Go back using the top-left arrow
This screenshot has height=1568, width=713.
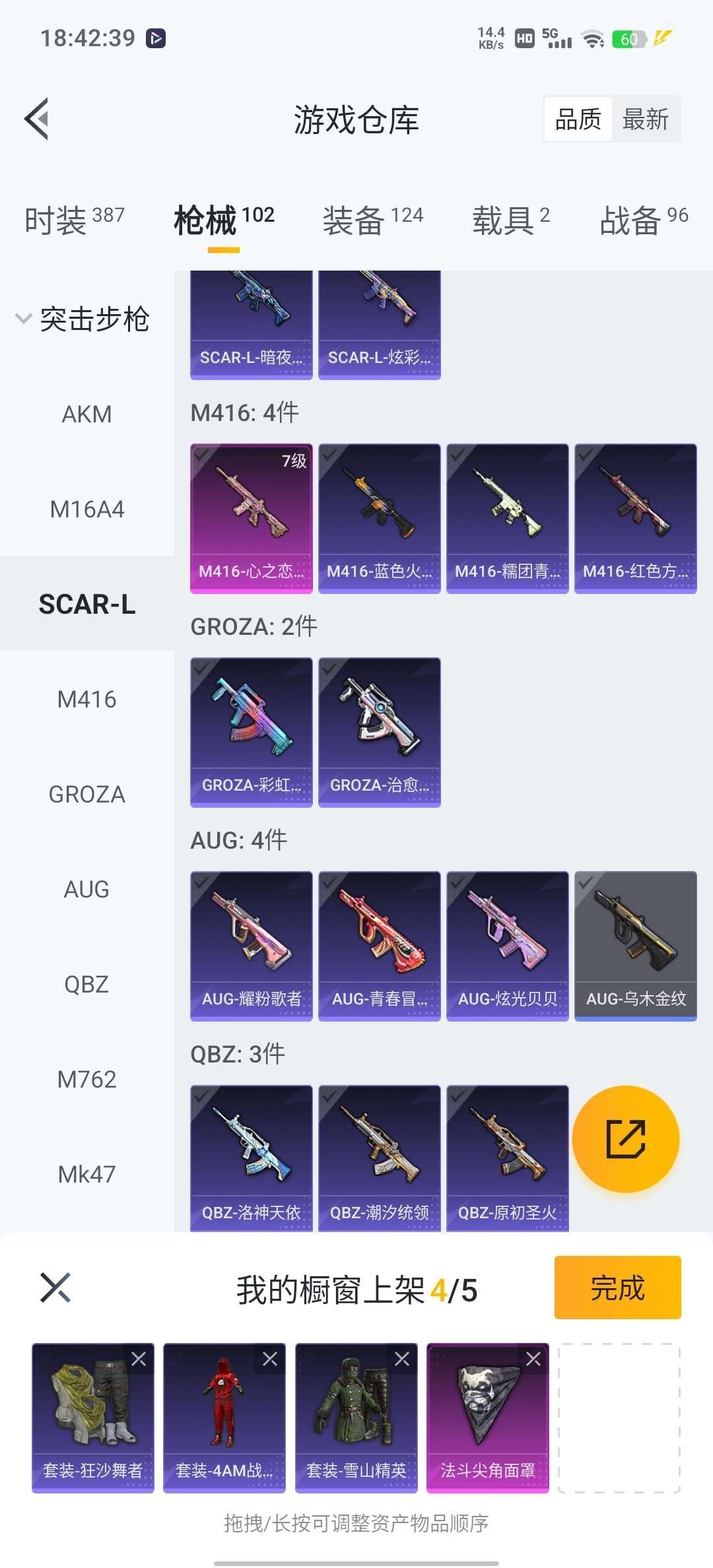click(x=37, y=119)
